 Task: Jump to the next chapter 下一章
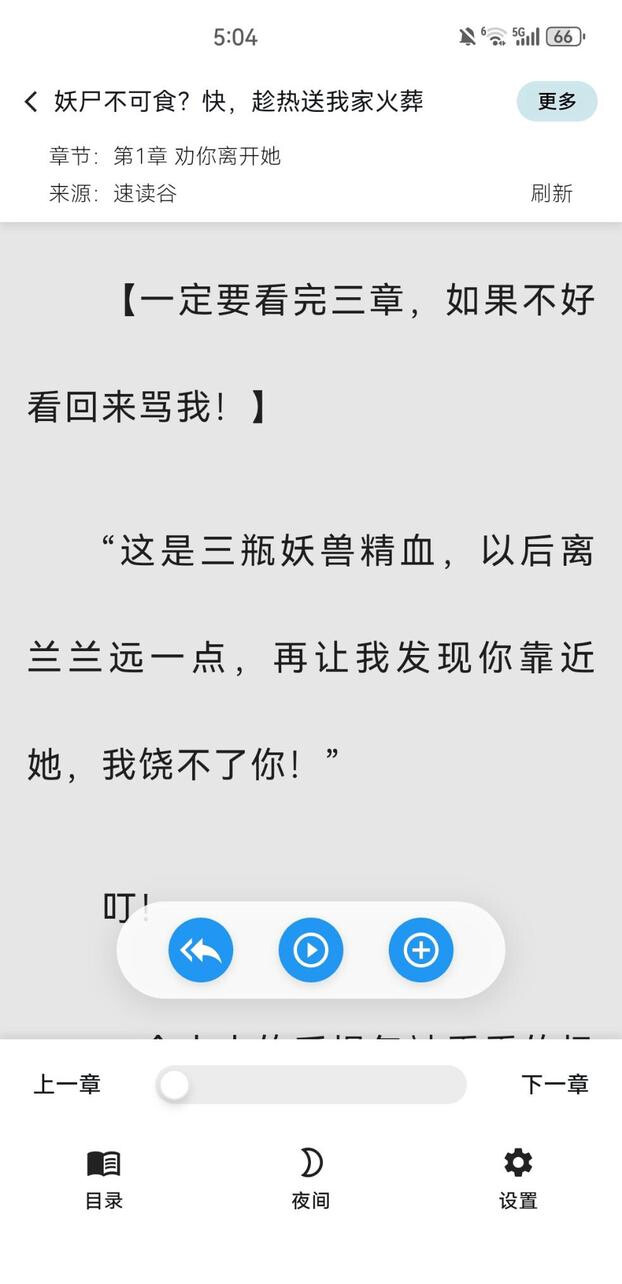555,1084
